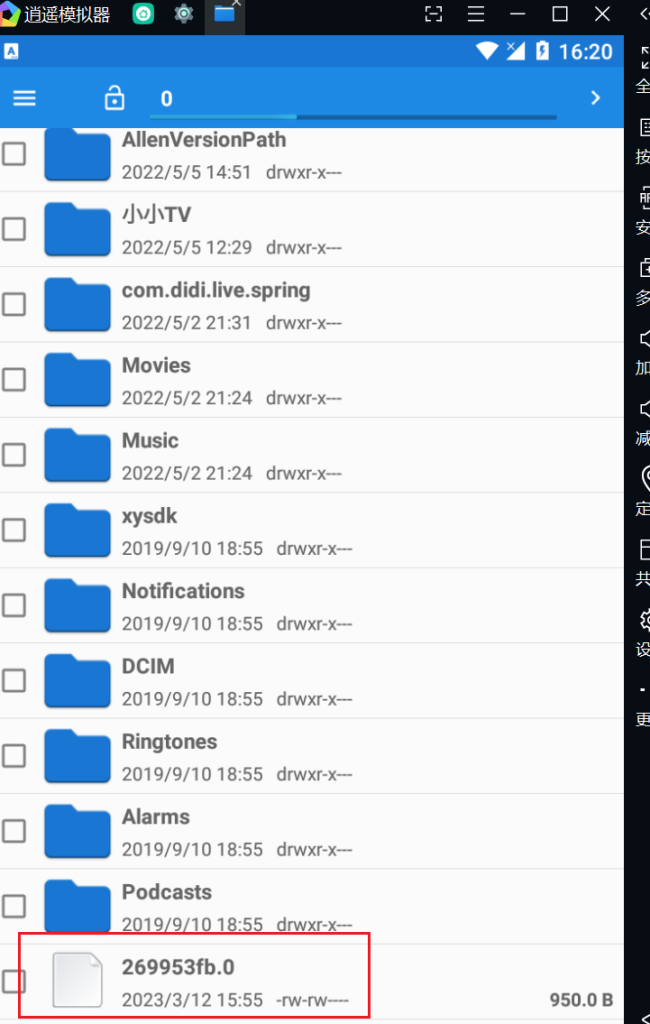Mark the Music folder checkbox
This screenshot has height=1024, width=650.
point(14,455)
